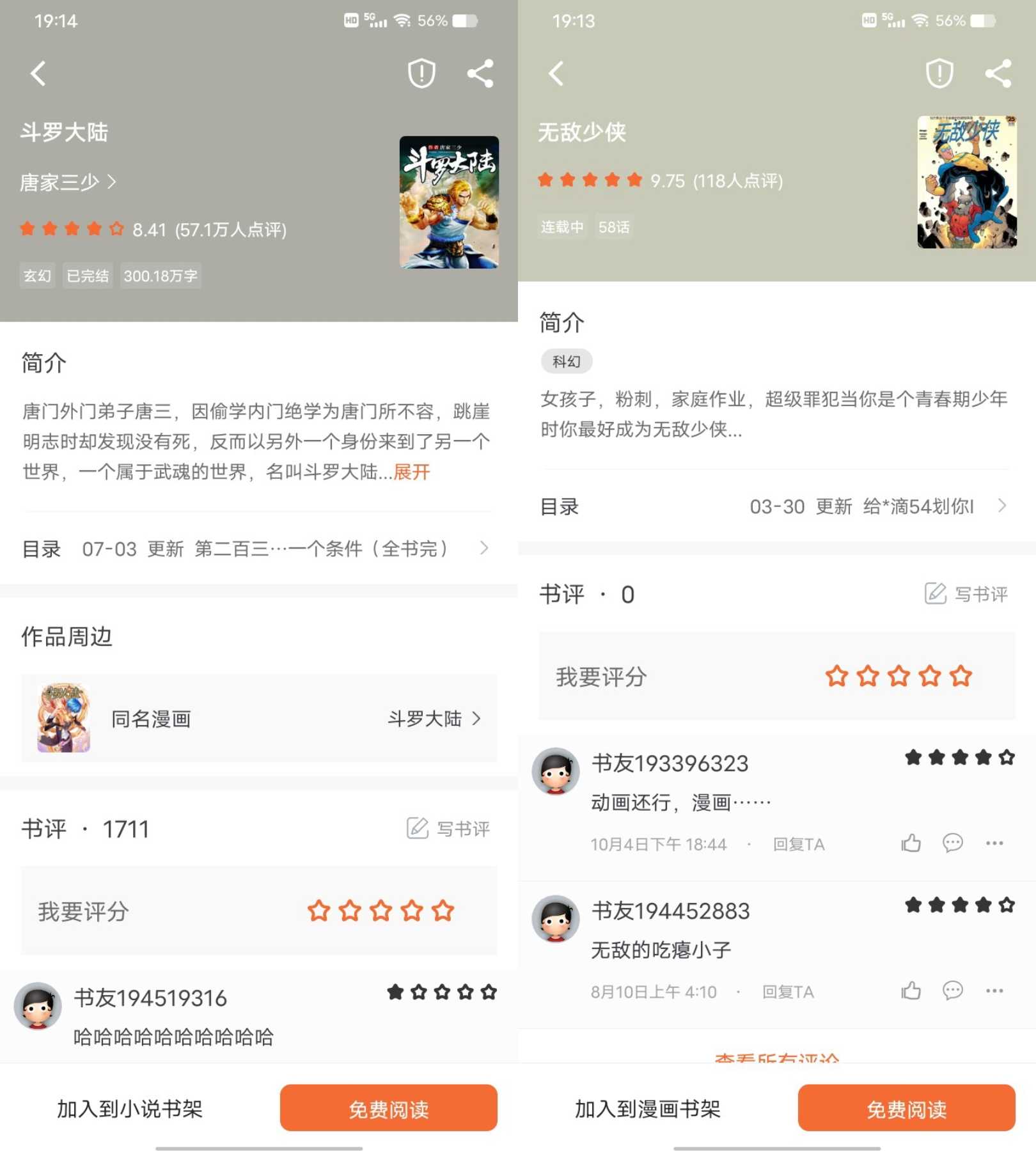Write a review for 无敌少侠
The height and width of the screenshot is (1151, 1036).
coord(967,594)
